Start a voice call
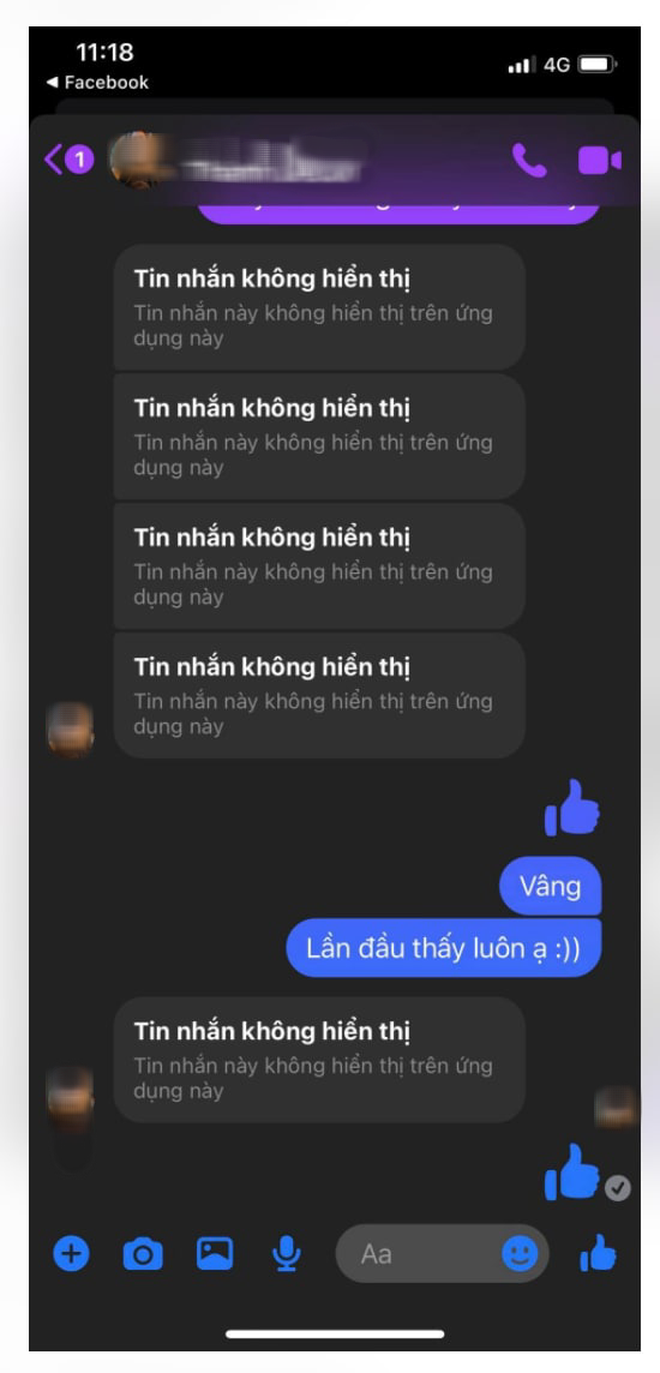The width and height of the screenshot is (660, 1373). tap(529, 160)
